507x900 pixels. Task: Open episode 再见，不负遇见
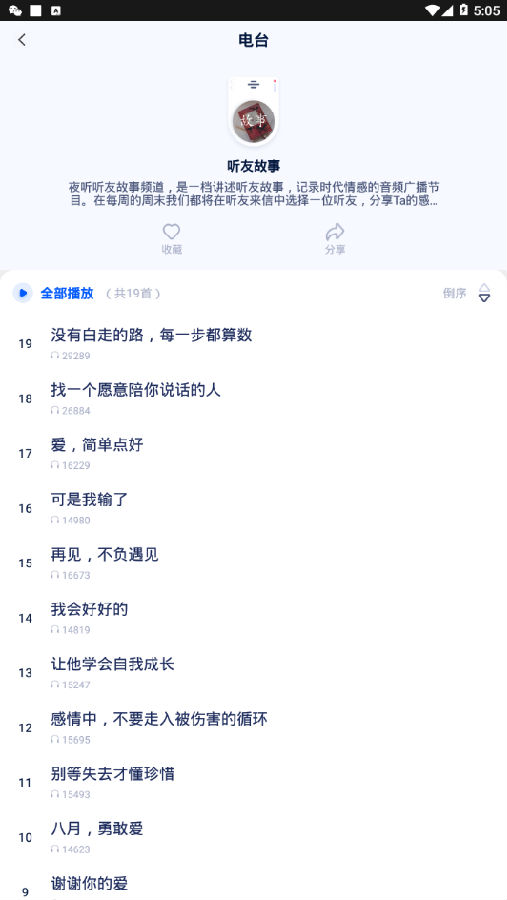point(253,563)
